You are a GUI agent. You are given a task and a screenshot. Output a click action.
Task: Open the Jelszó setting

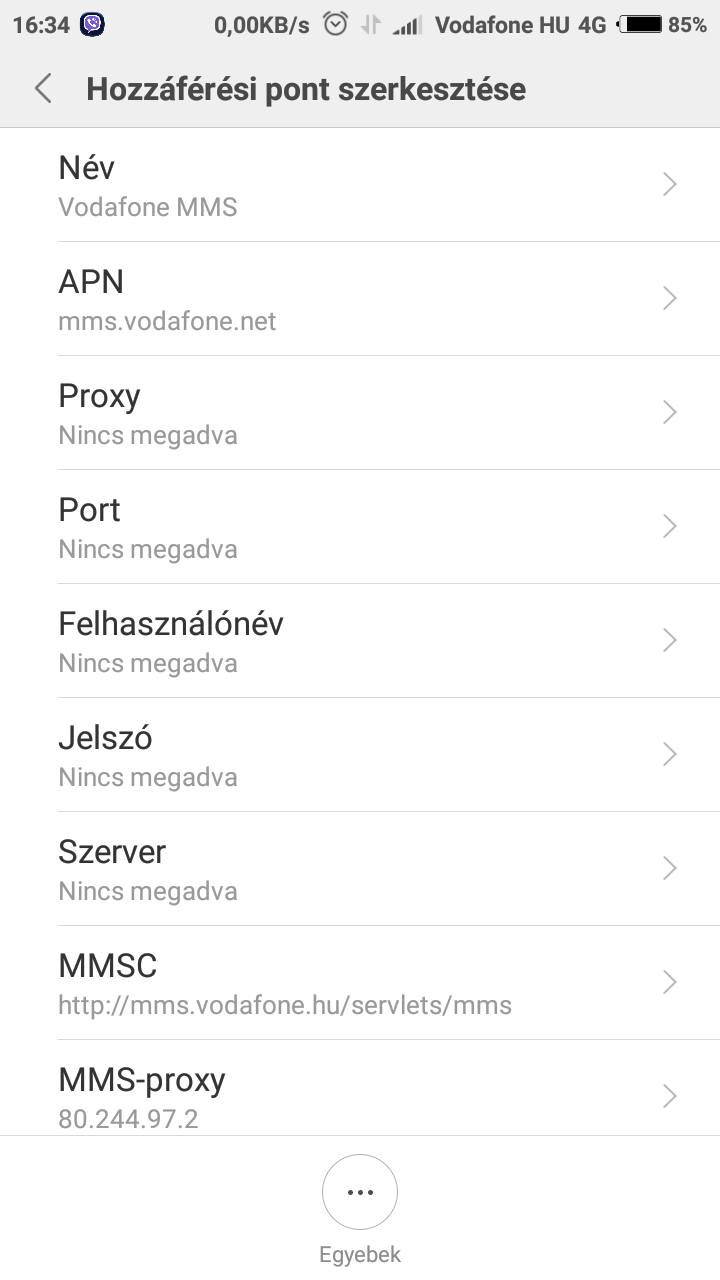(x=360, y=755)
